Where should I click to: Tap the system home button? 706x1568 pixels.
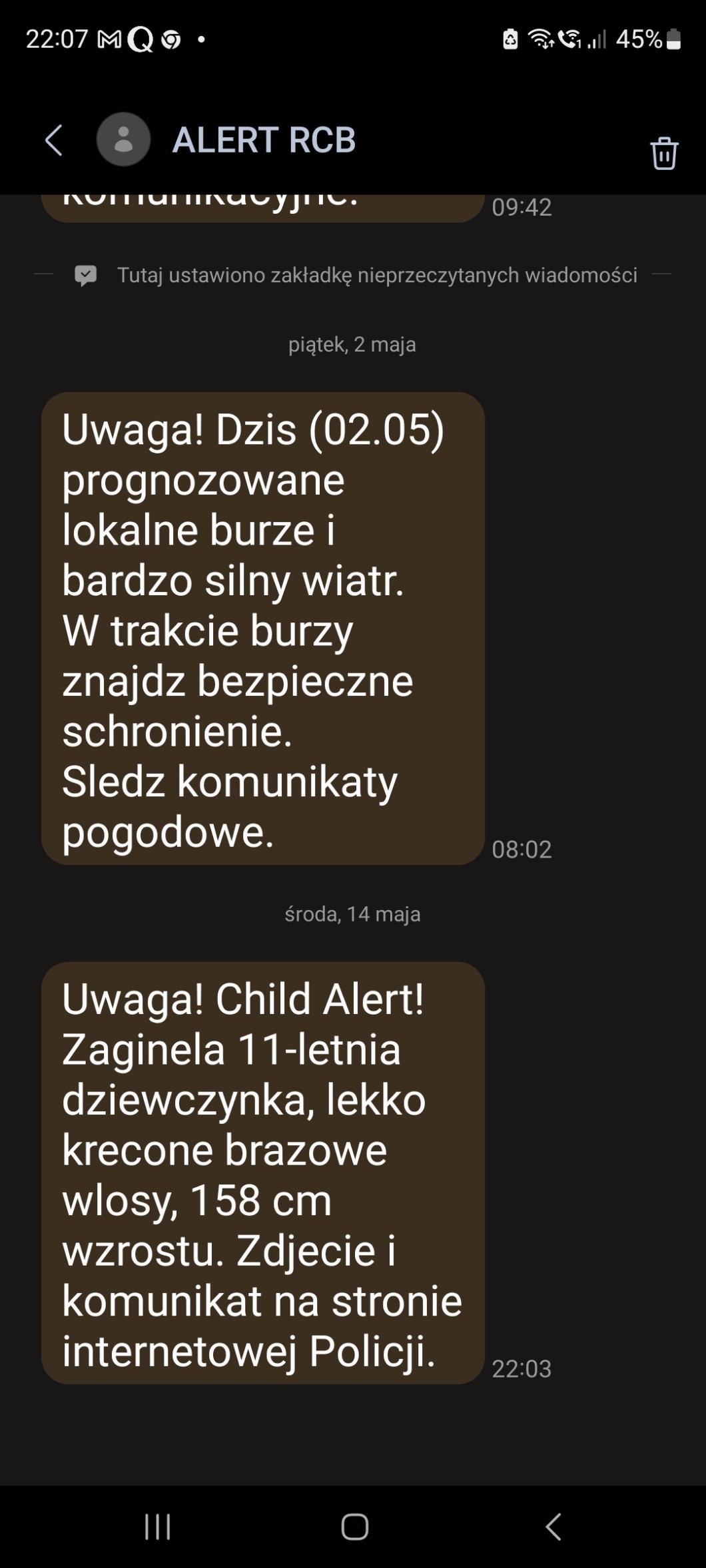354,1527
